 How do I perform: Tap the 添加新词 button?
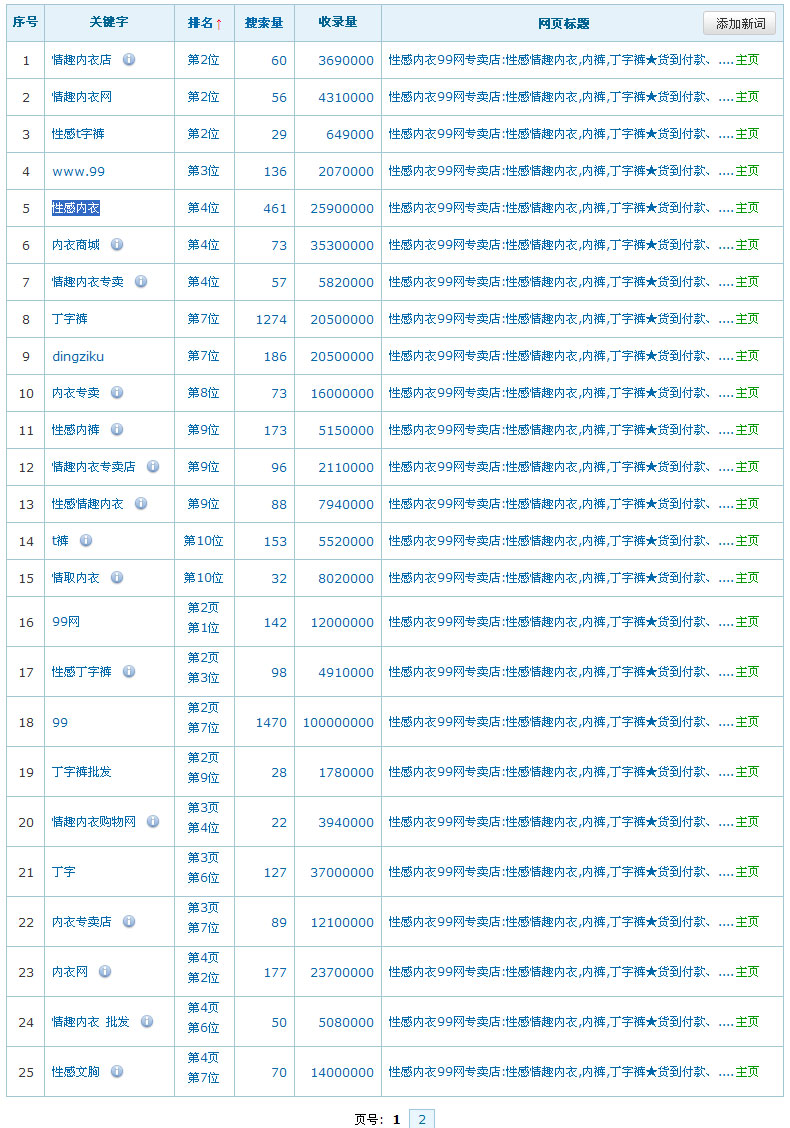(x=740, y=24)
